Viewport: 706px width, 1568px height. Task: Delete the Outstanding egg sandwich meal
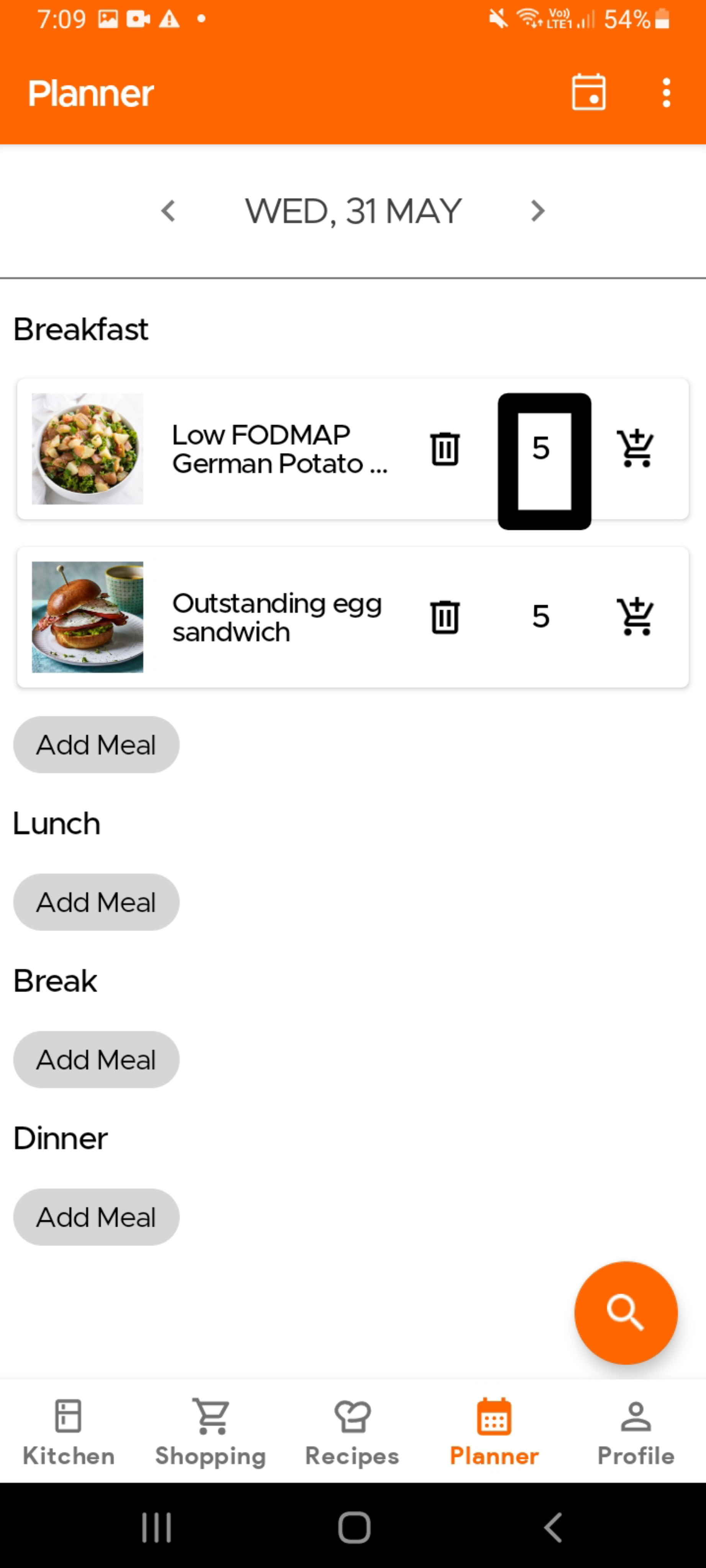445,617
